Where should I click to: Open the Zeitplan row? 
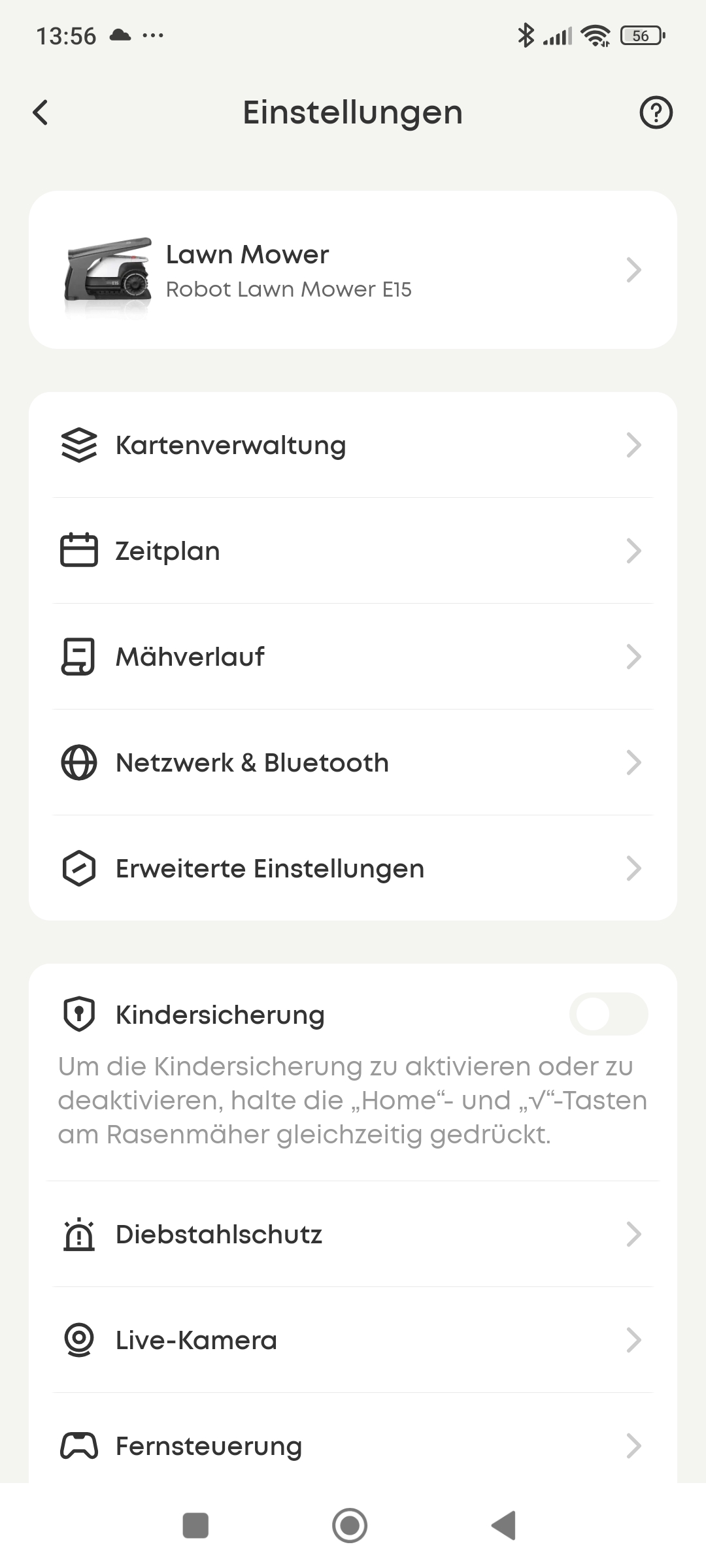(353, 551)
